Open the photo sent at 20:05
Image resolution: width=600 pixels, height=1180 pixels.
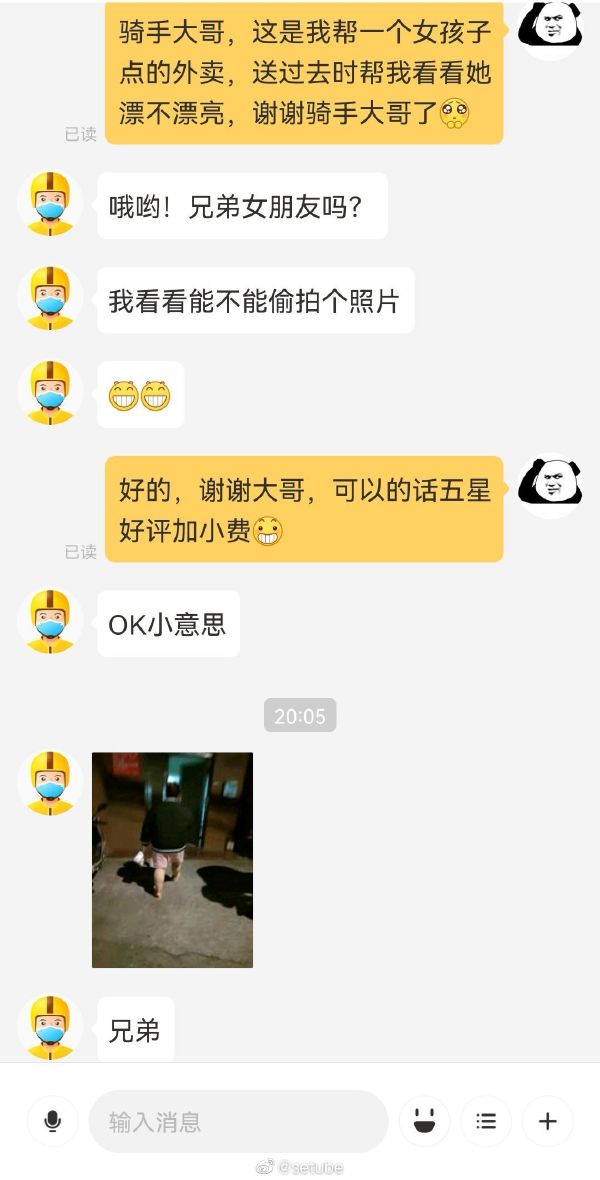pos(172,859)
